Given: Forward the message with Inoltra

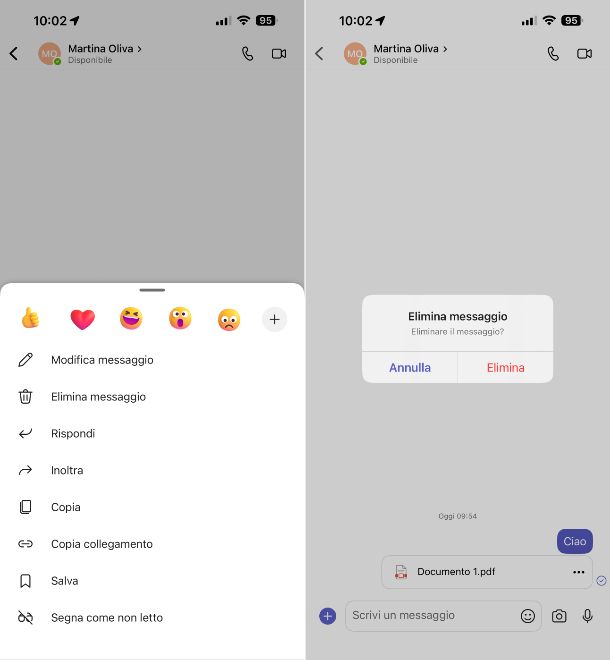Looking at the screenshot, I should click(67, 471).
